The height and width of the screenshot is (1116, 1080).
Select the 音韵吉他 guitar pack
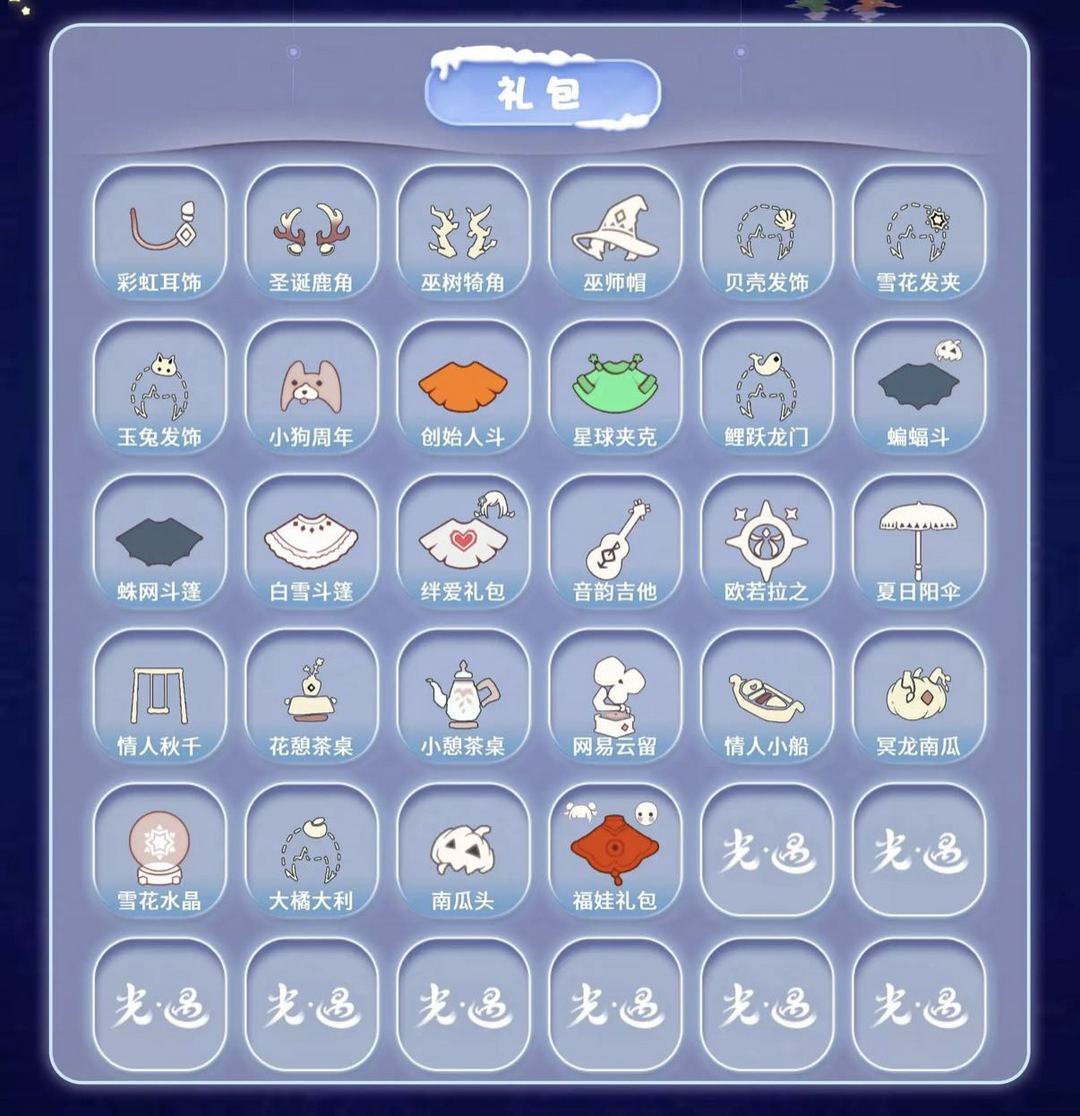[x=614, y=540]
